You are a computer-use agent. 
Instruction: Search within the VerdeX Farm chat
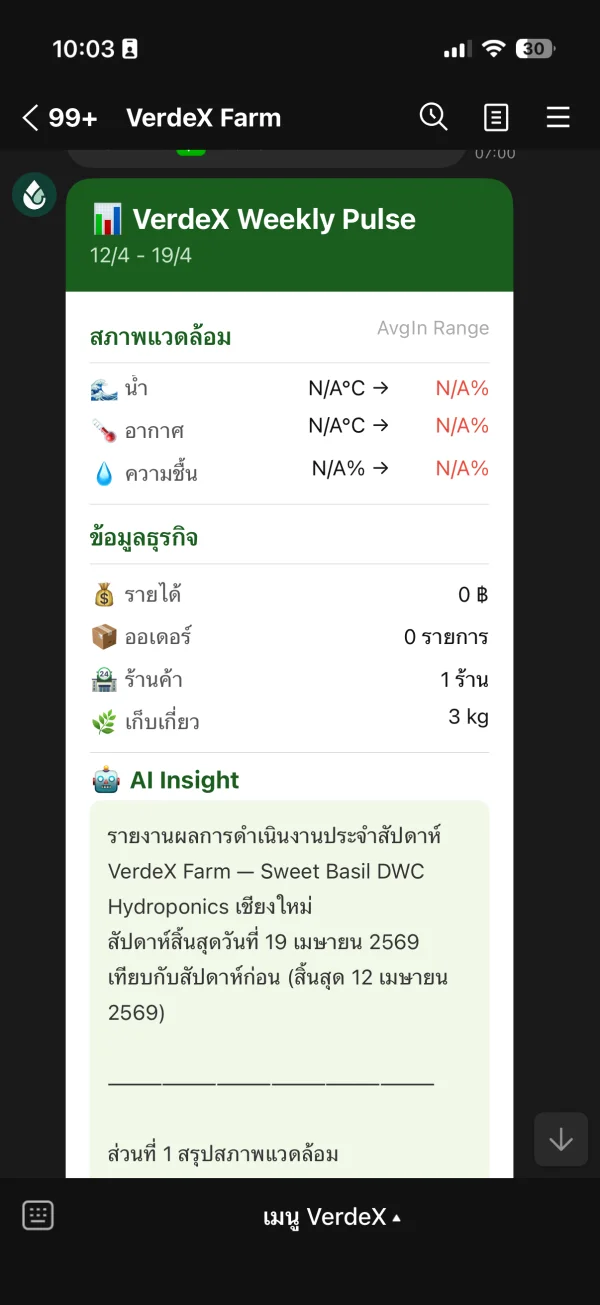coord(433,117)
